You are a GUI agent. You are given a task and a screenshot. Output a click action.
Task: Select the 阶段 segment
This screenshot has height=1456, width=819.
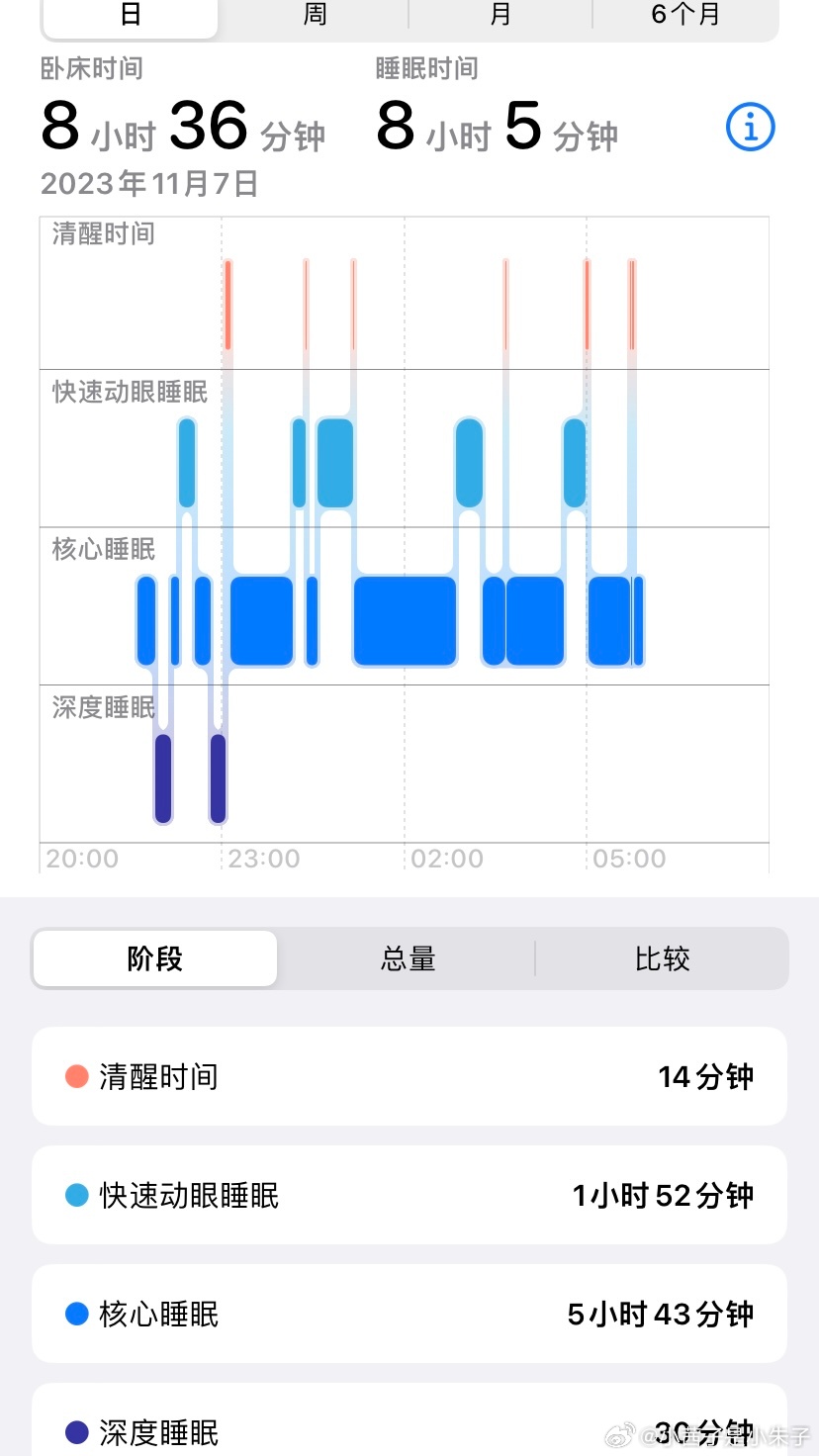pyautogui.click(x=155, y=958)
